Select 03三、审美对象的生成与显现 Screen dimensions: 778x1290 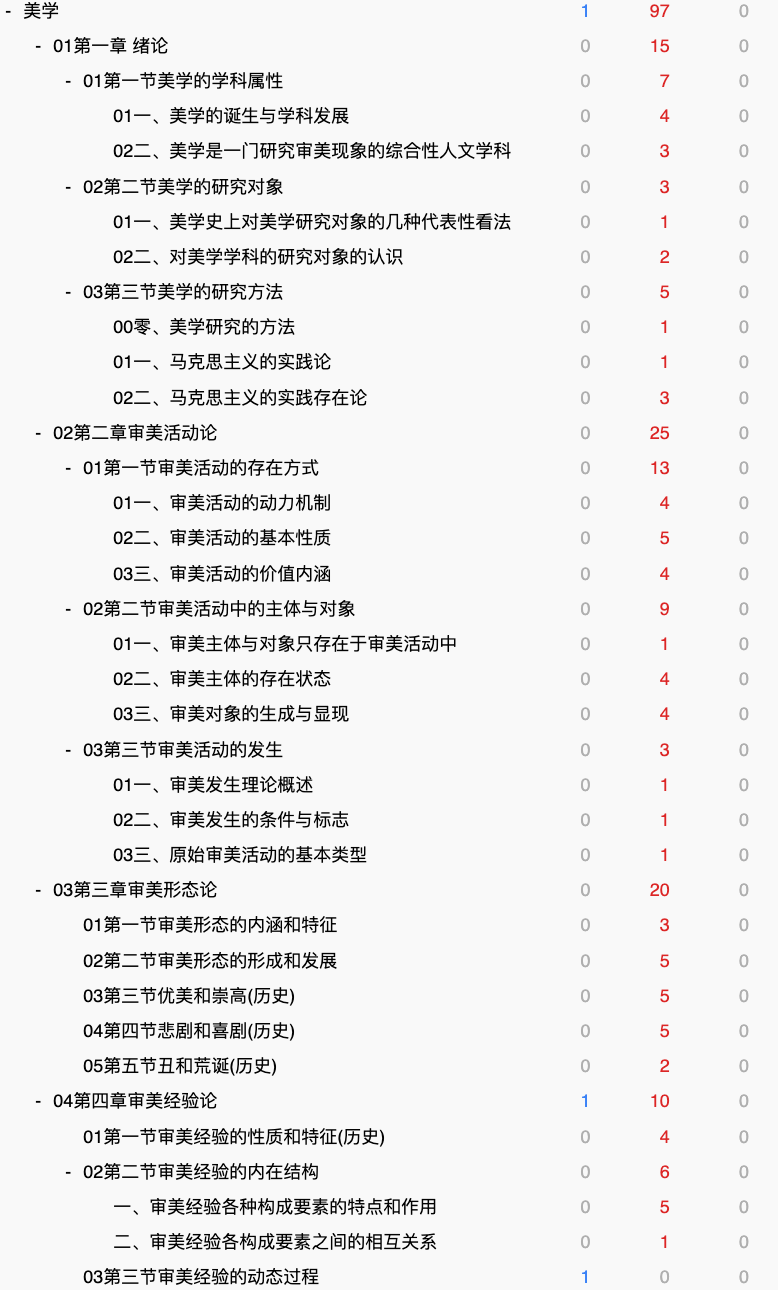click(230, 714)
